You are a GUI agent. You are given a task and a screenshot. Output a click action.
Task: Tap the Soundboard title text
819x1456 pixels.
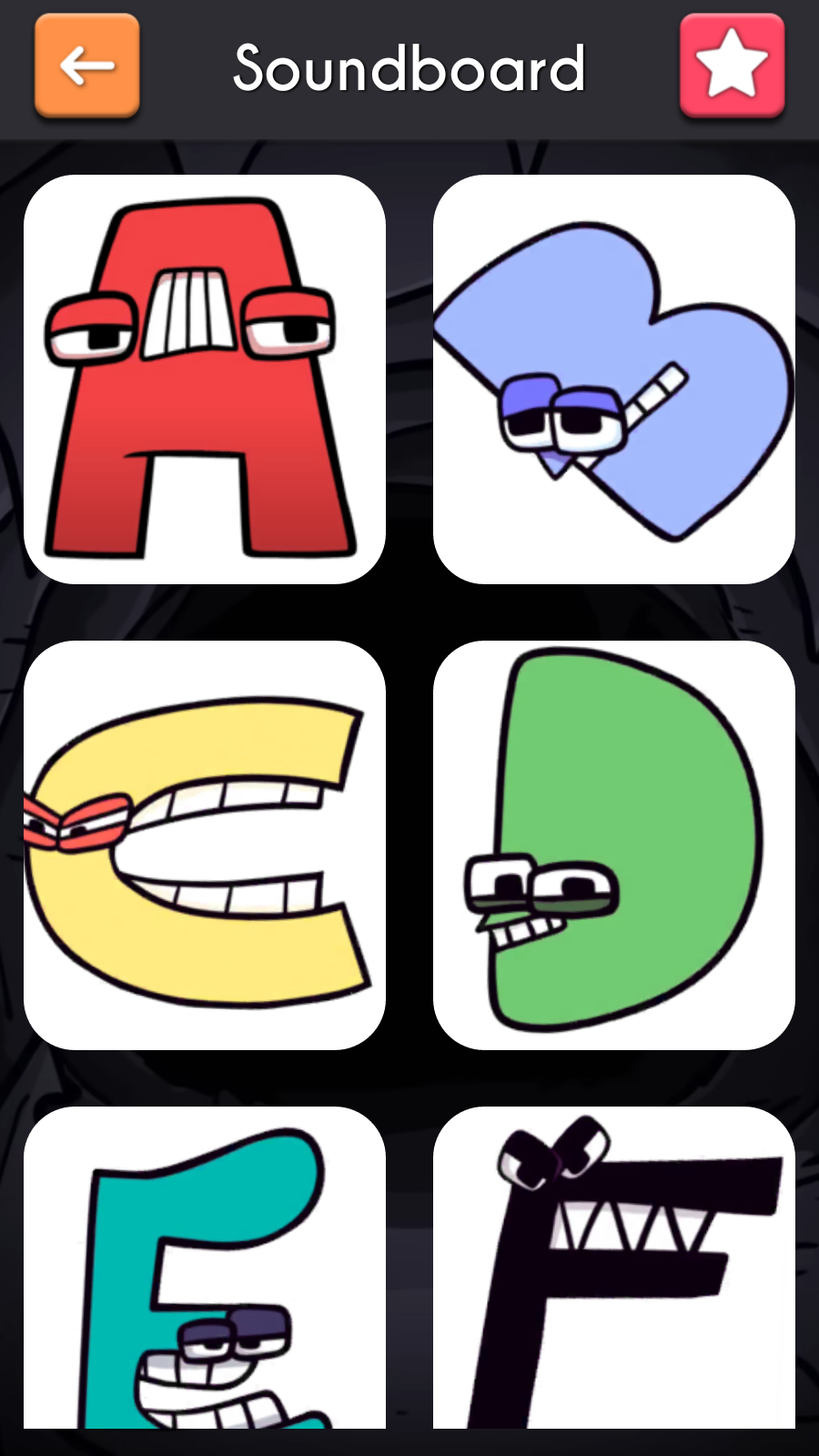[409, 68]
